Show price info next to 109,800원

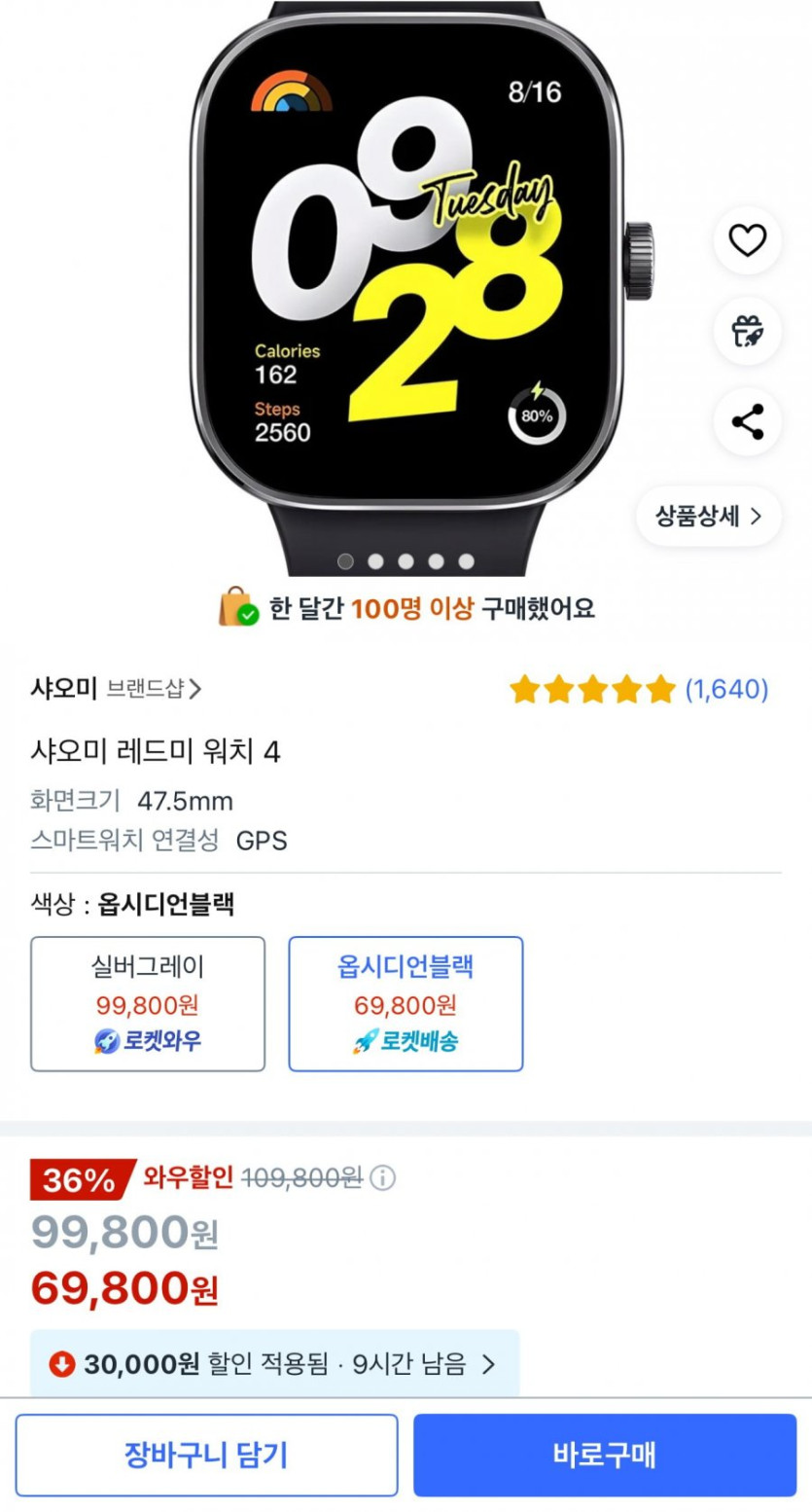pos(383,1178)
